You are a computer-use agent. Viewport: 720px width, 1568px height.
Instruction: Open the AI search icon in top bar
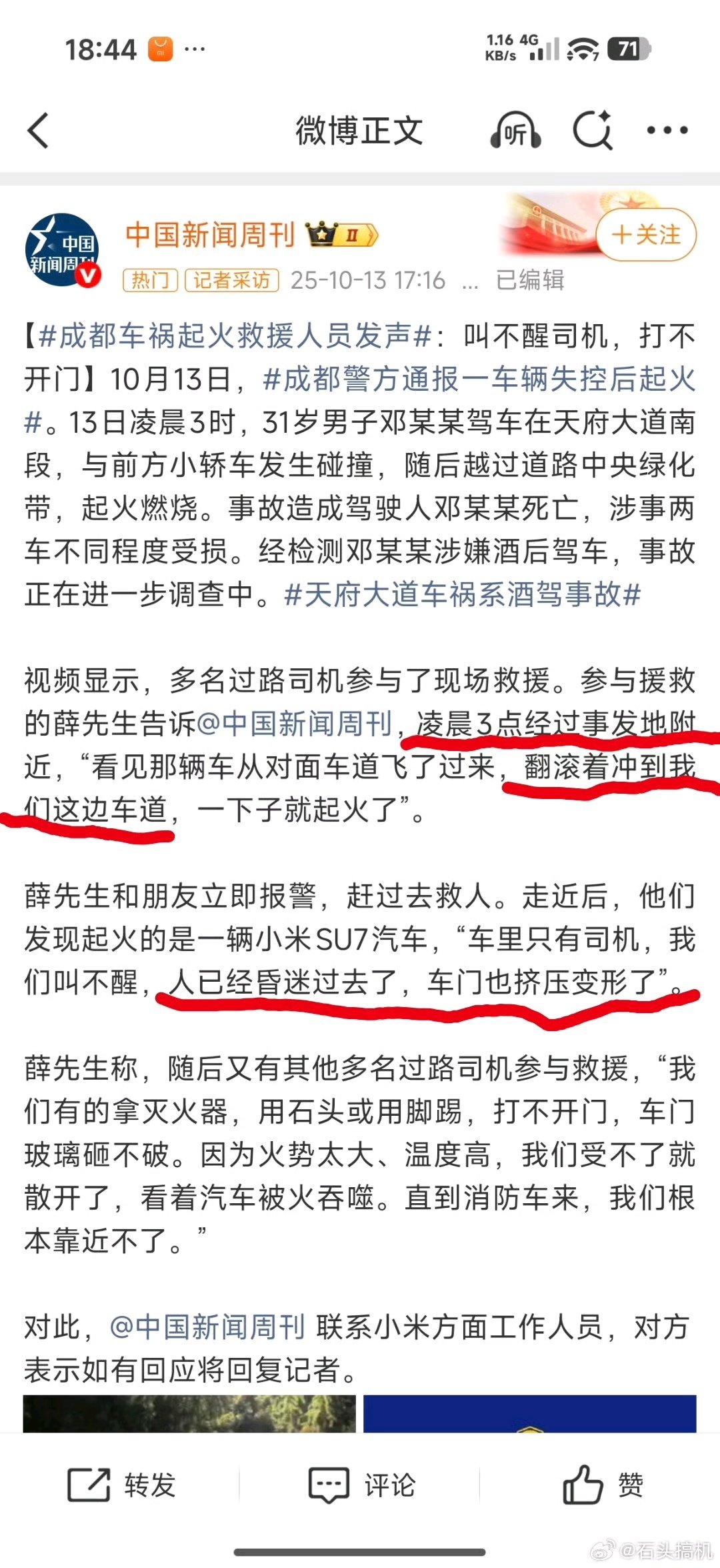593,130
